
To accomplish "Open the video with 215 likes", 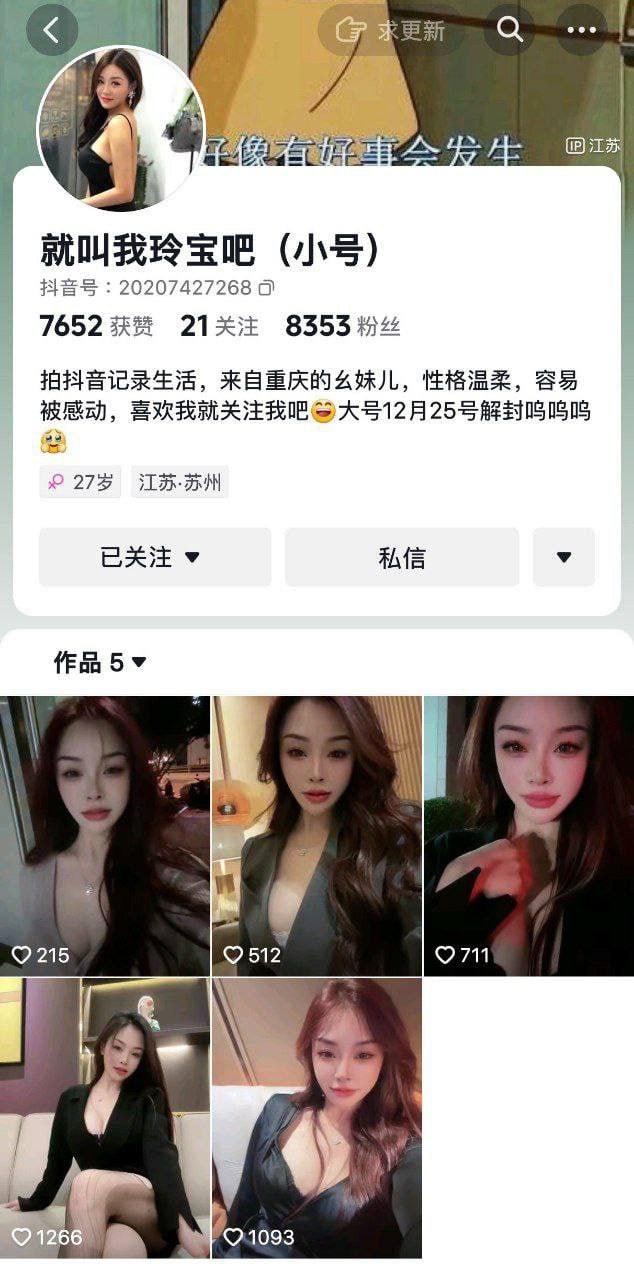I will coord(105,835).
